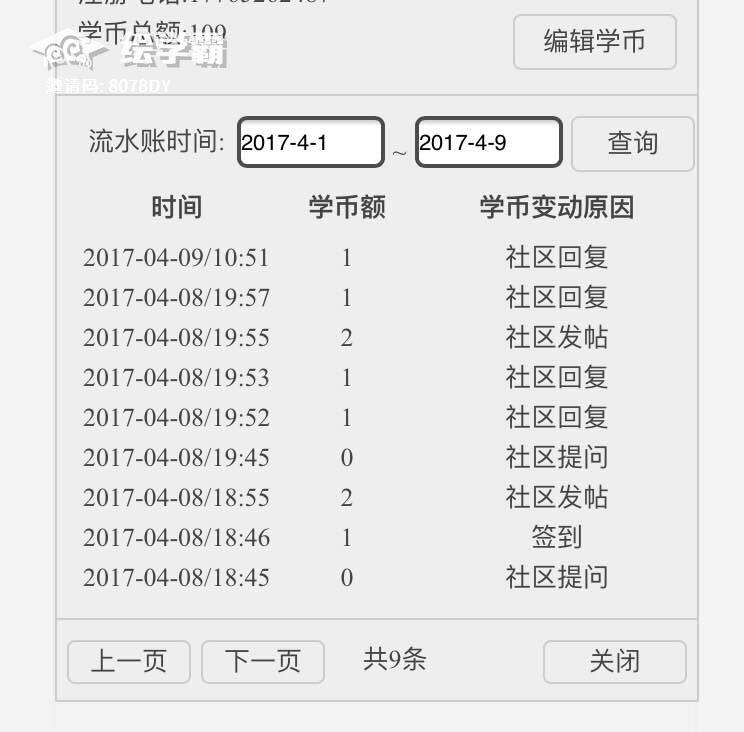Viewport: 744px width, 732px height.
Task: Tap the 编辑学币 button
Action: tap(594, 42)
